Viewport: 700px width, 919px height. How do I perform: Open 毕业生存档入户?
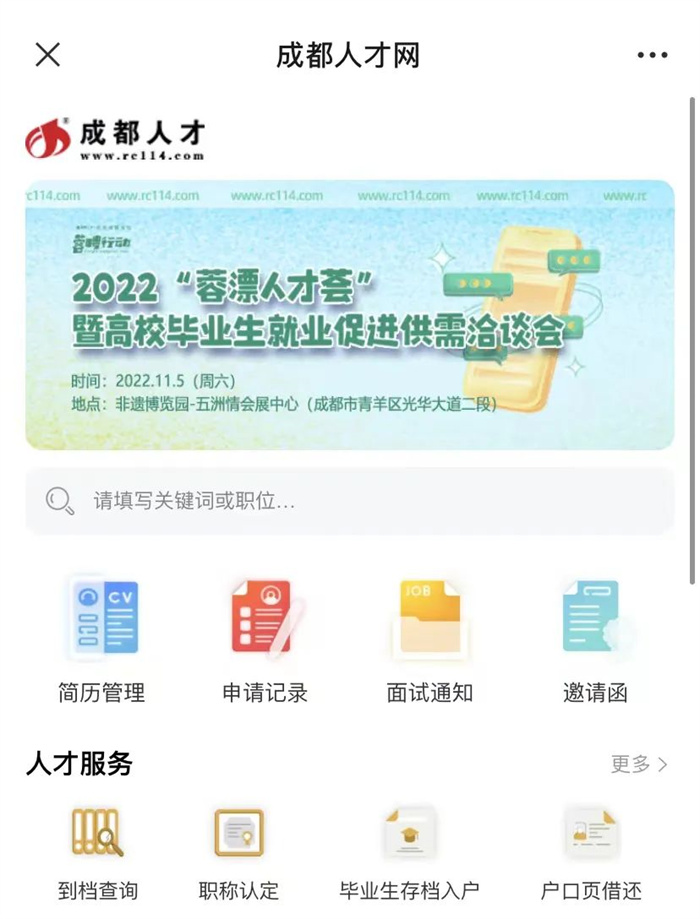click(410, 852)
